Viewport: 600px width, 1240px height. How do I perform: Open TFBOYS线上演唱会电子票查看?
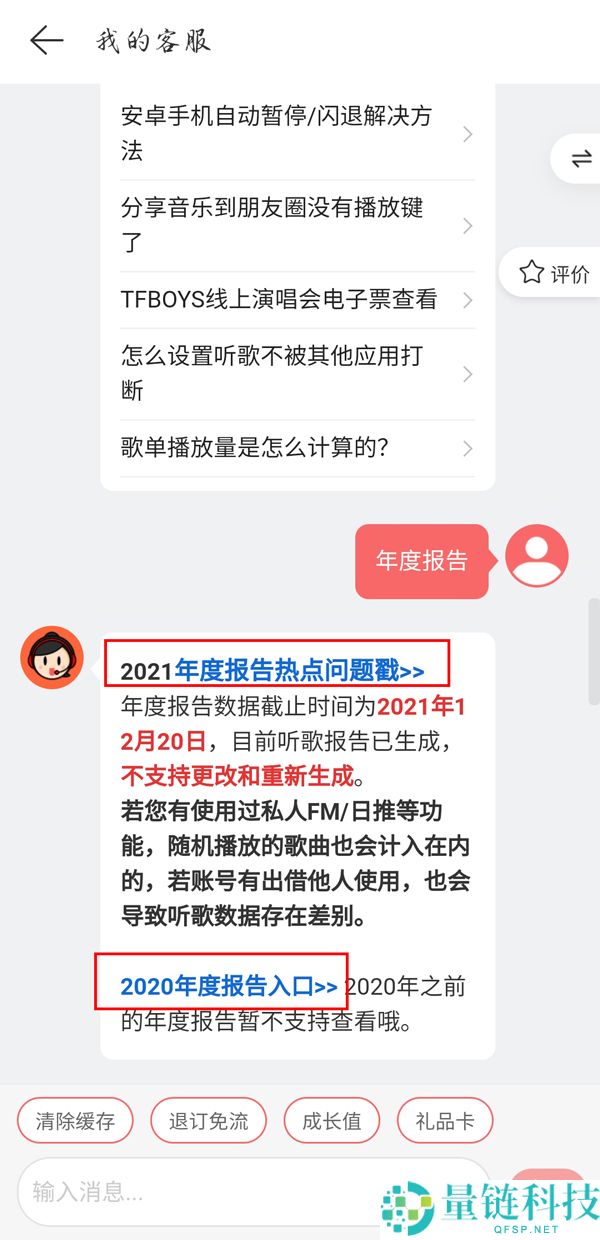(296, 299)
